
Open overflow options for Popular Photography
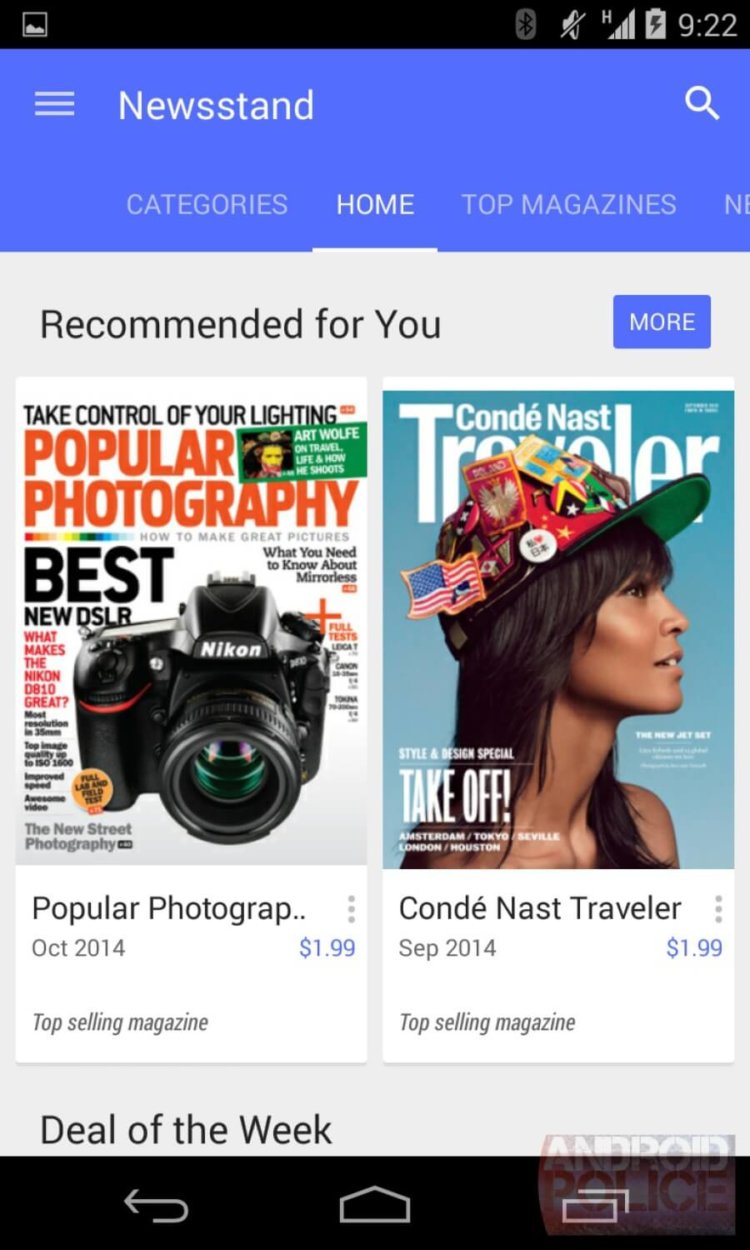click(x=351, y=909)
